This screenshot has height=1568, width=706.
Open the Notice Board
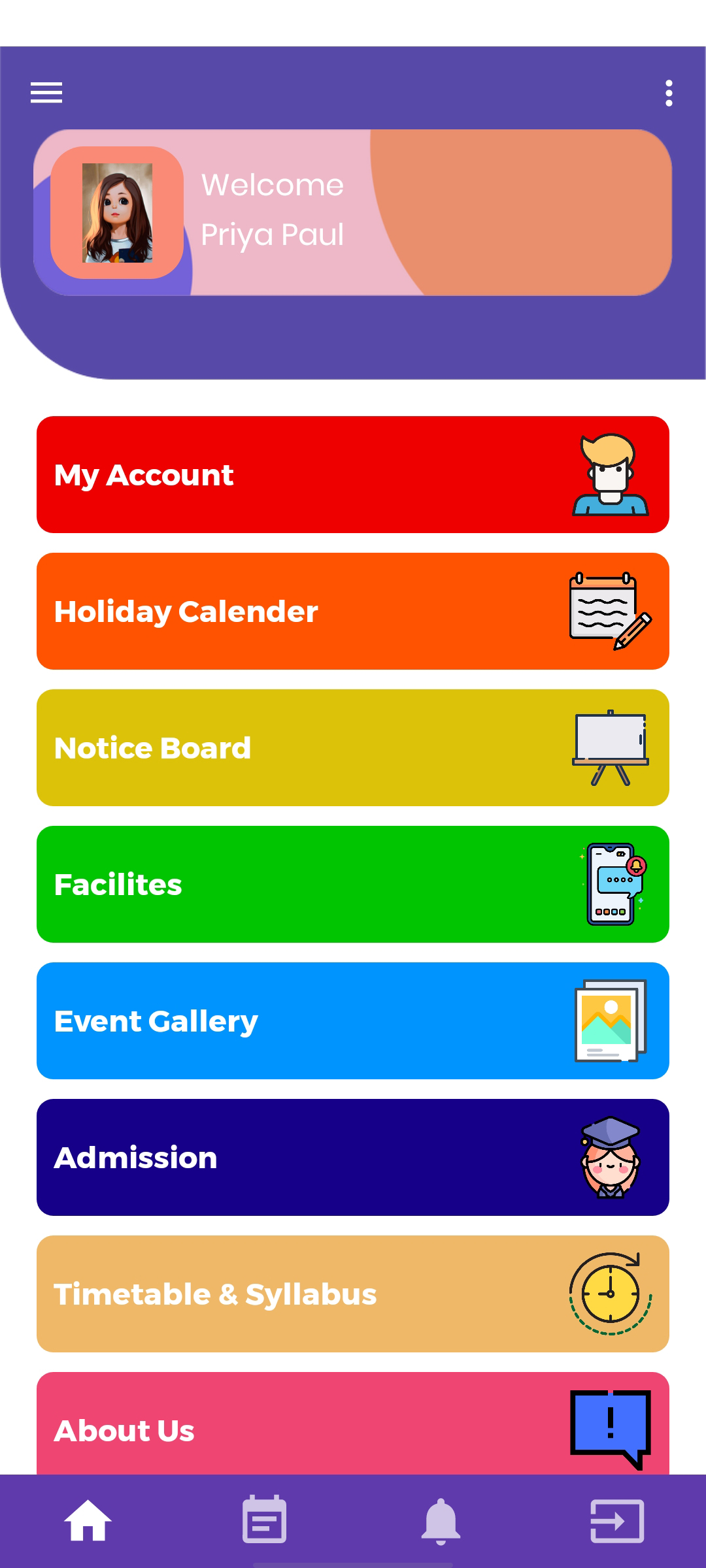(353, 748)
